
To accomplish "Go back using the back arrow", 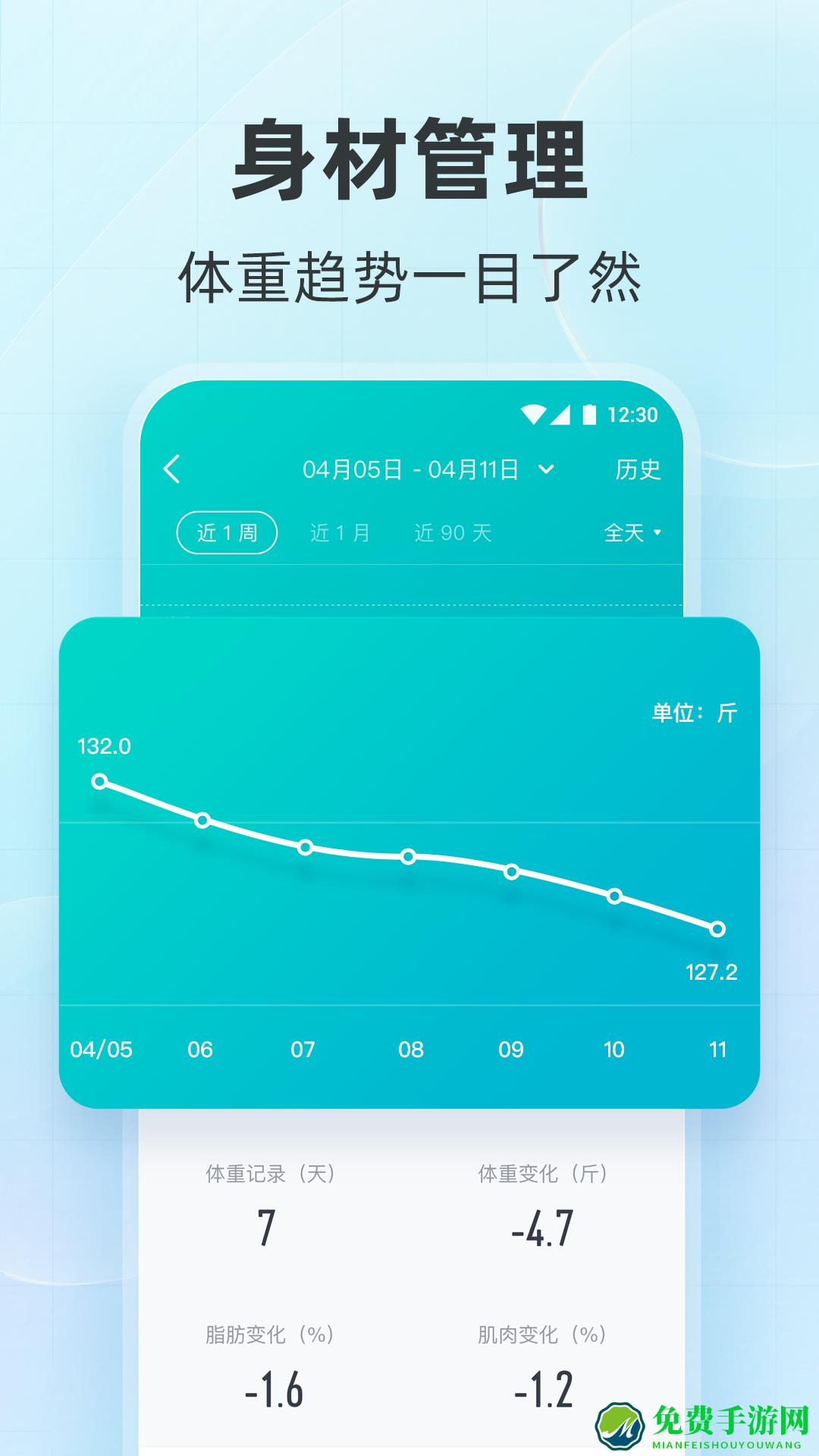I will [x=173, y=469].
